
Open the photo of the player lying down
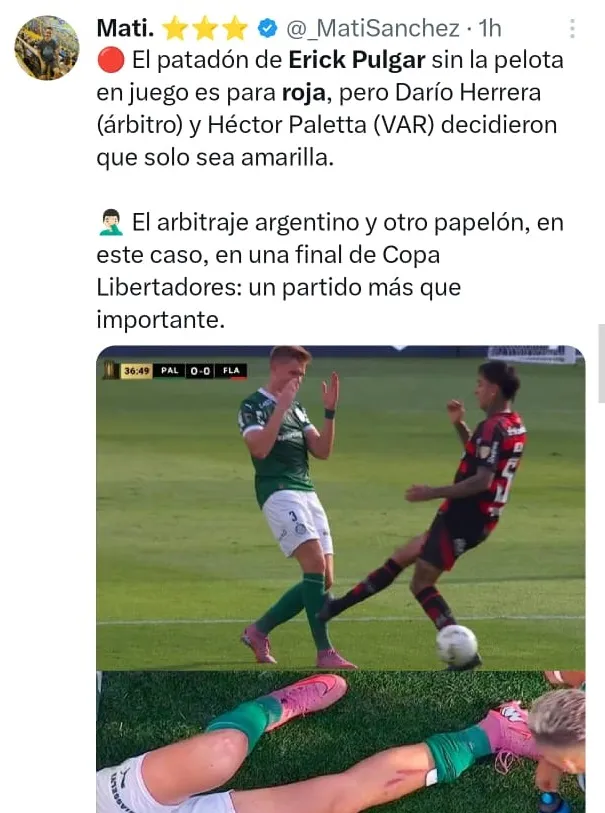[x=340, y=742]
